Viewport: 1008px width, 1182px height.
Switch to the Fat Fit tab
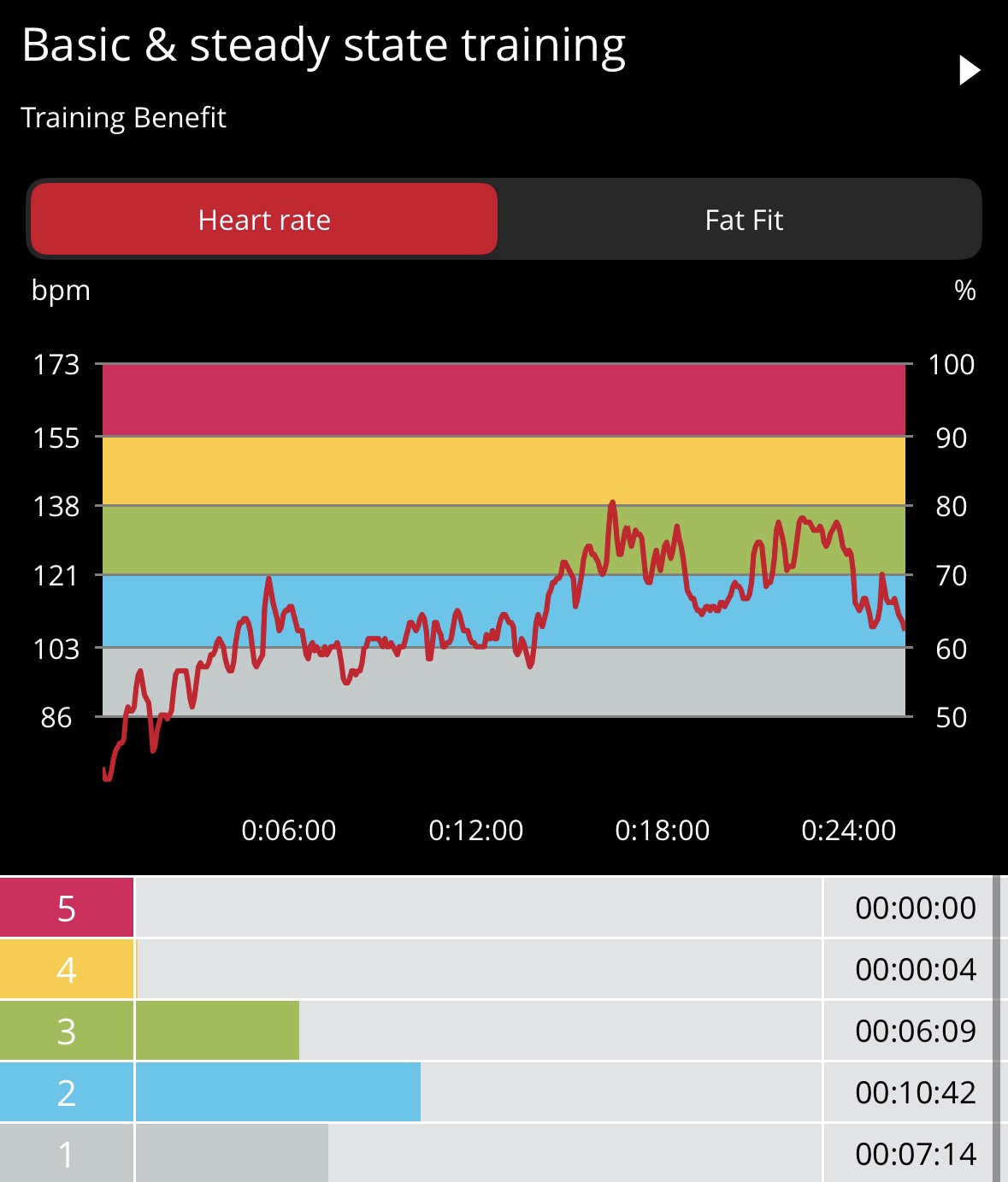tap(743, 221)
